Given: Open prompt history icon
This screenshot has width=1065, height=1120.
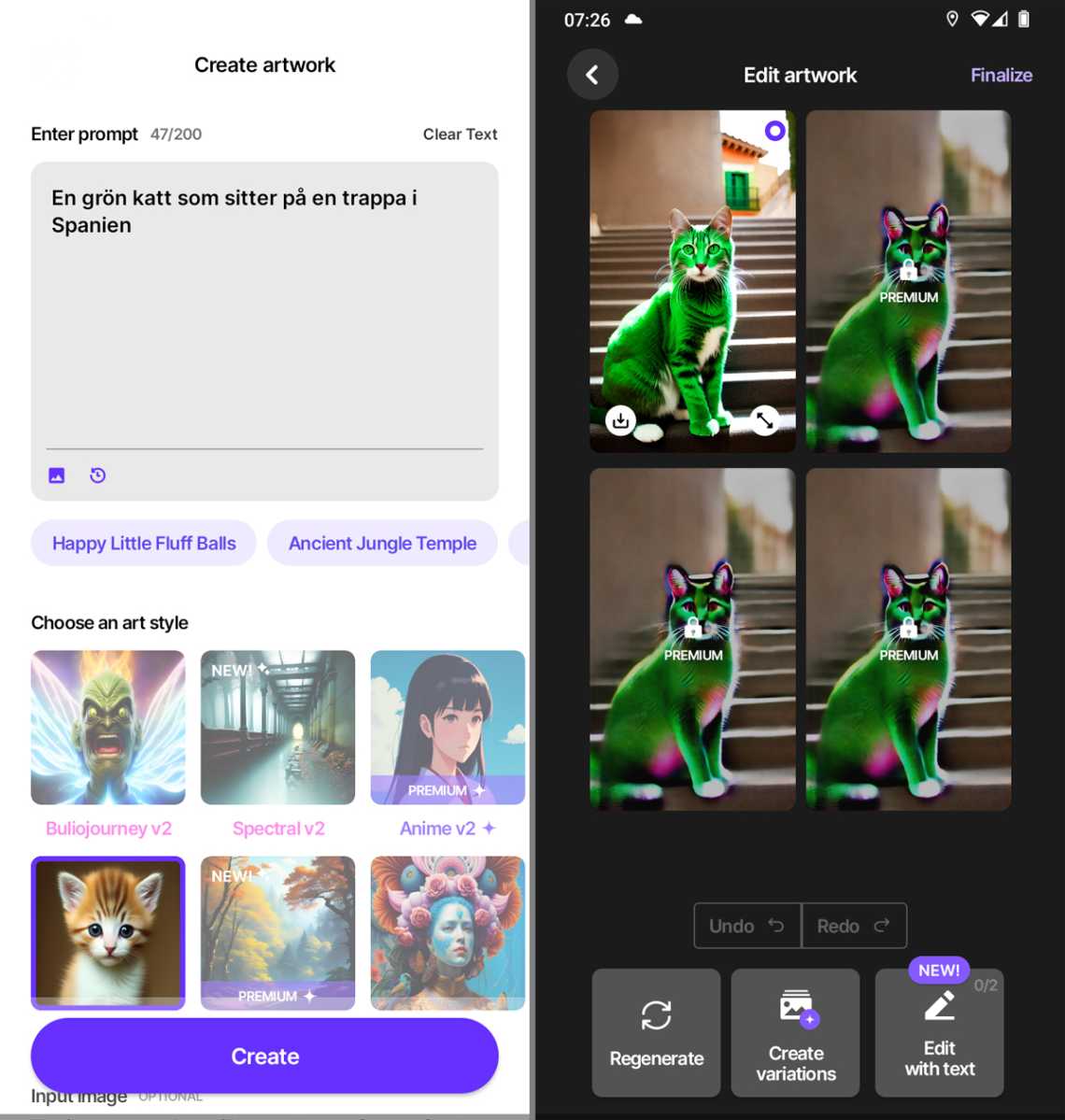Looking at the screenshot, I should click(x=97, y=475).
